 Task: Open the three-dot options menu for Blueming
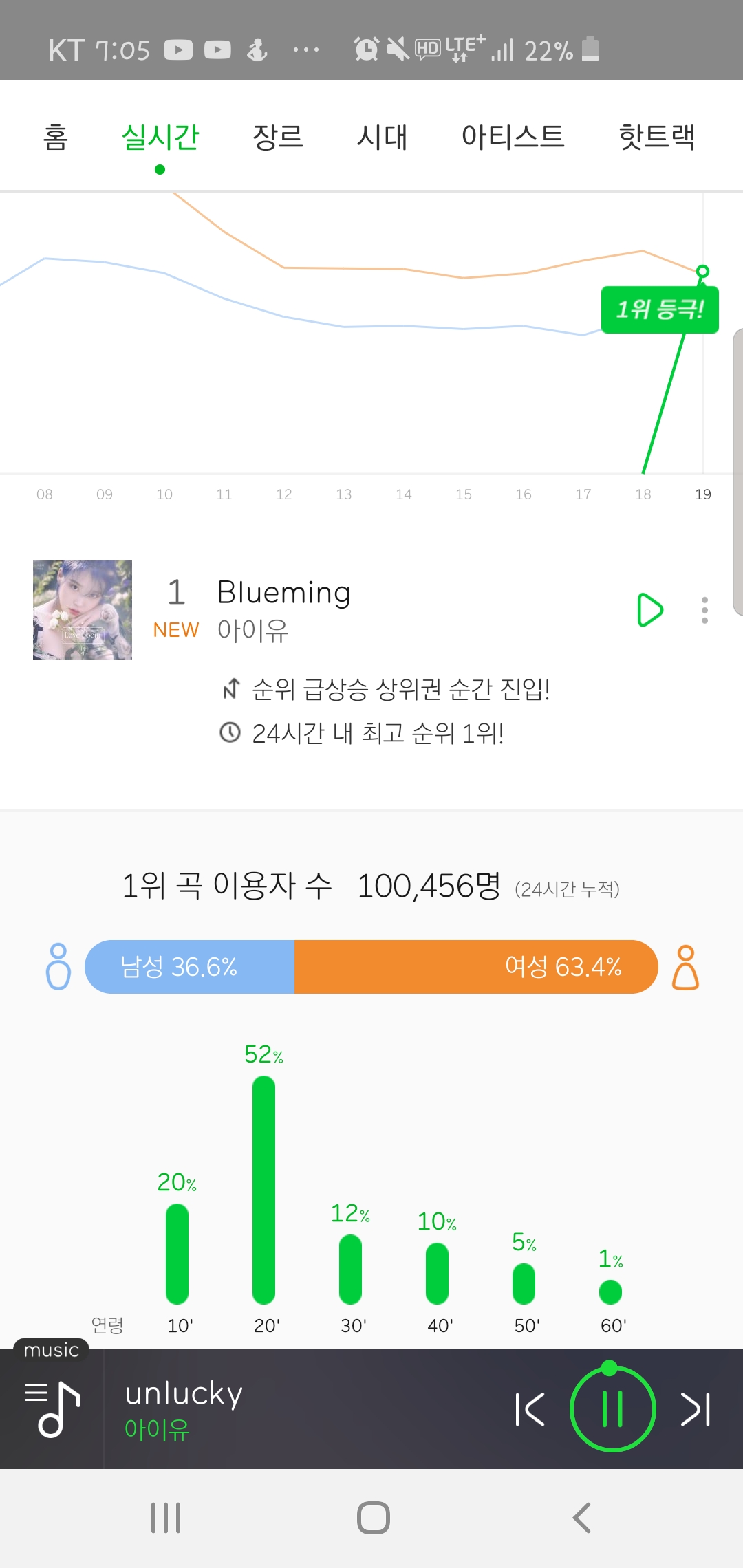(704, 609)
